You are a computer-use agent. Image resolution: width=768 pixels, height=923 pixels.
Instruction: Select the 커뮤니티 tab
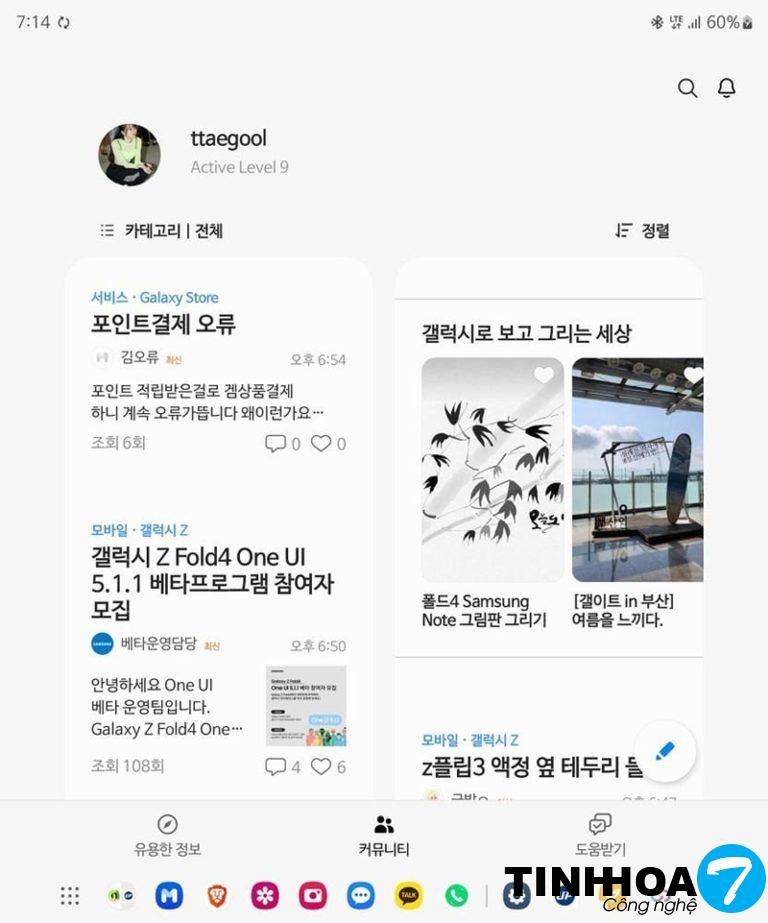coord(384,835)
